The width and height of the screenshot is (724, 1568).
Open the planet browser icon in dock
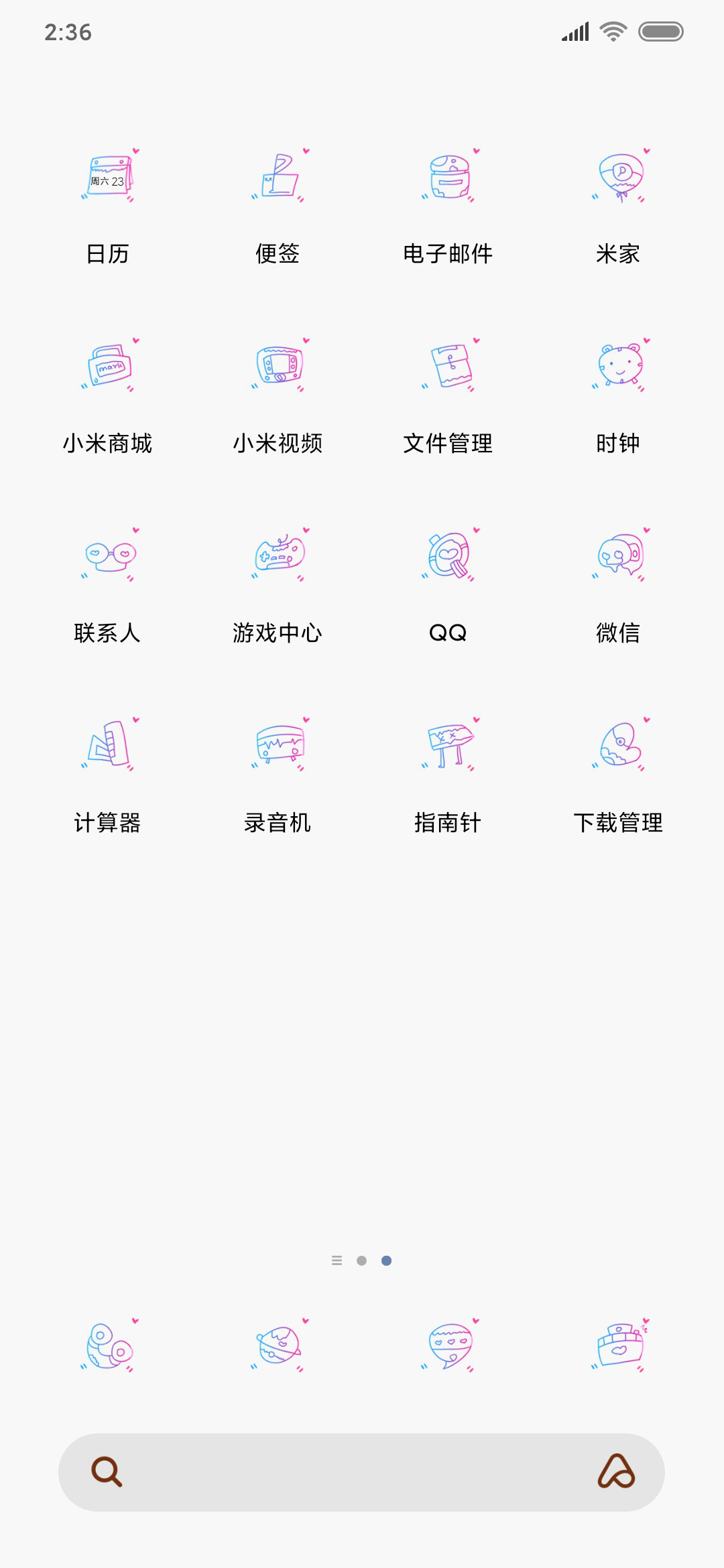tap(278, 1346)
